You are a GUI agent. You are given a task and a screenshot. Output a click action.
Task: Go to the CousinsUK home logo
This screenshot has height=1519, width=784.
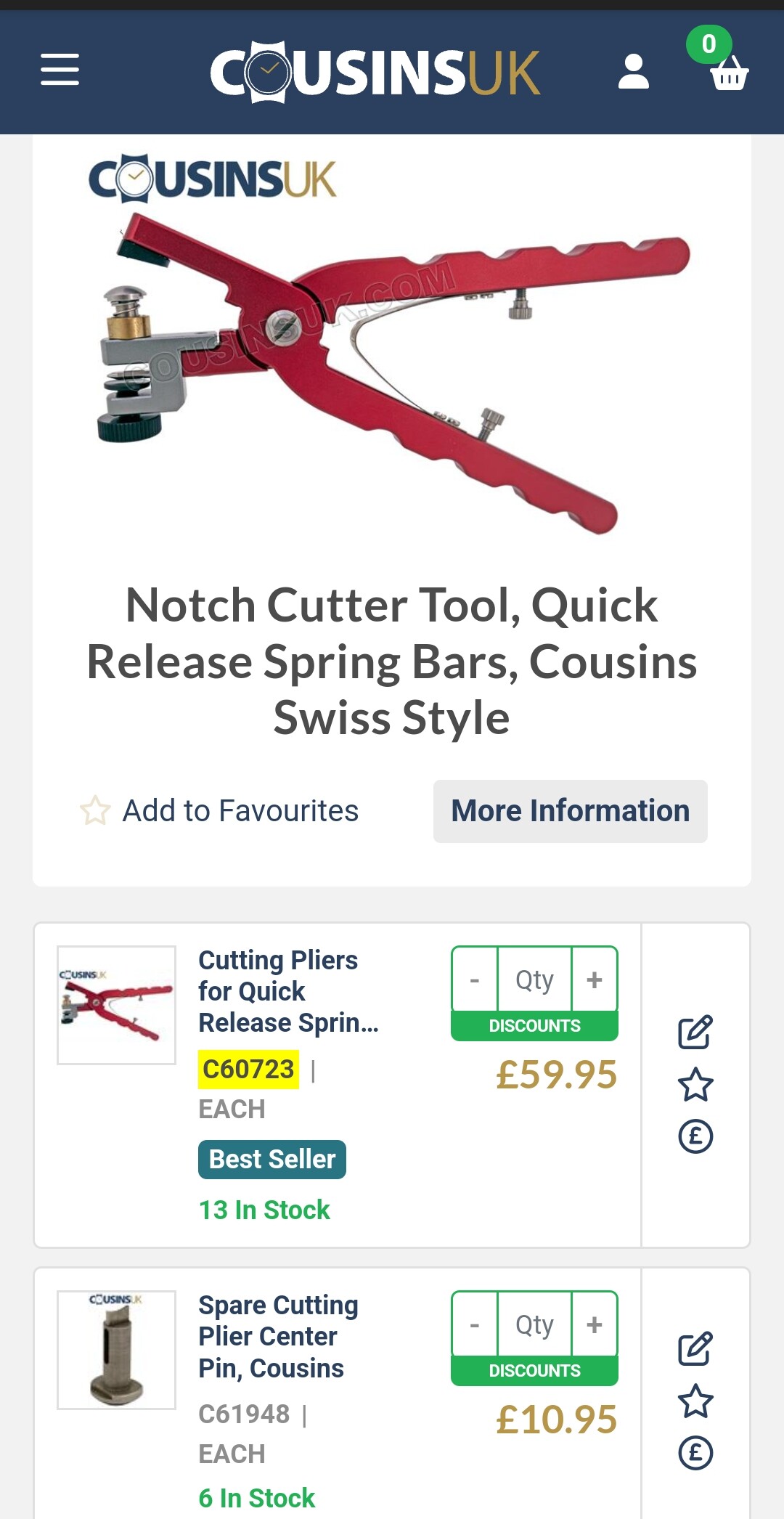tap(375, 73)
